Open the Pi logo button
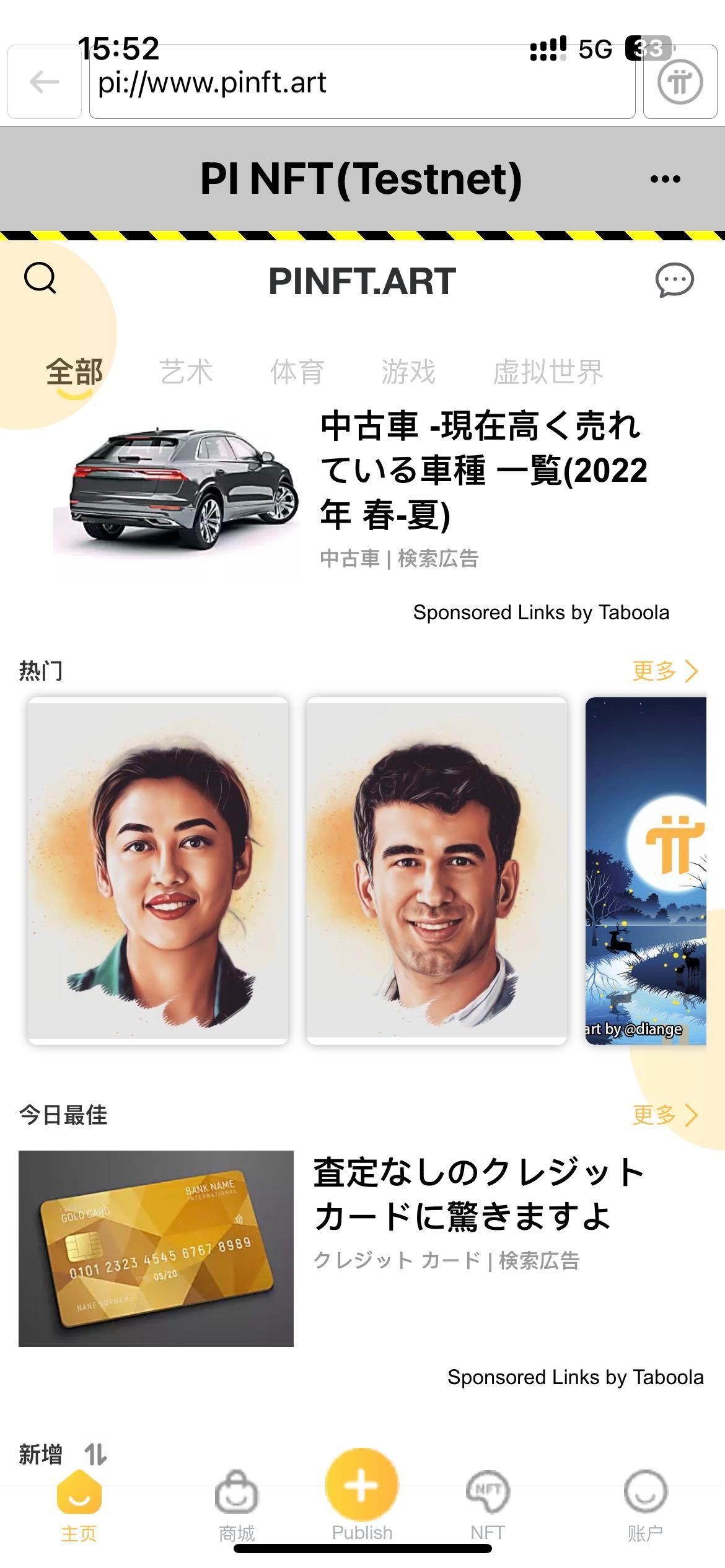This screenshot has width=725, height=1568. (x=680, y=82)
